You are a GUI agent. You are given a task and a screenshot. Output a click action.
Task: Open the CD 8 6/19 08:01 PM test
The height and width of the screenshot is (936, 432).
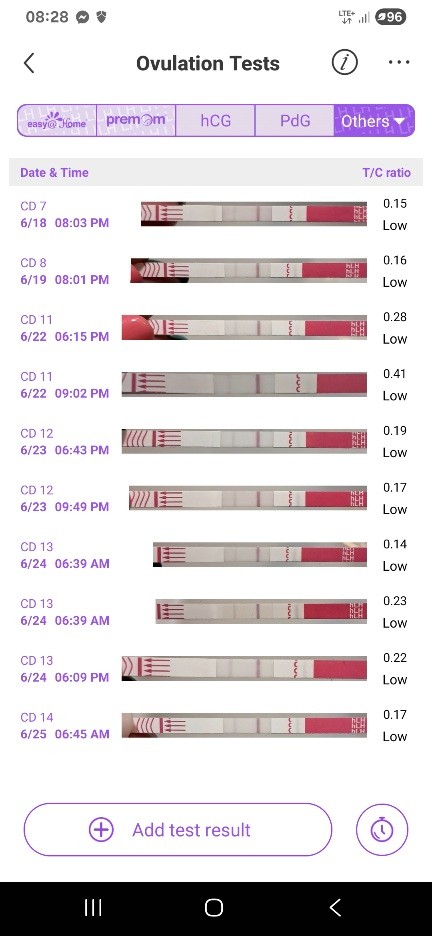click(216, 271)
